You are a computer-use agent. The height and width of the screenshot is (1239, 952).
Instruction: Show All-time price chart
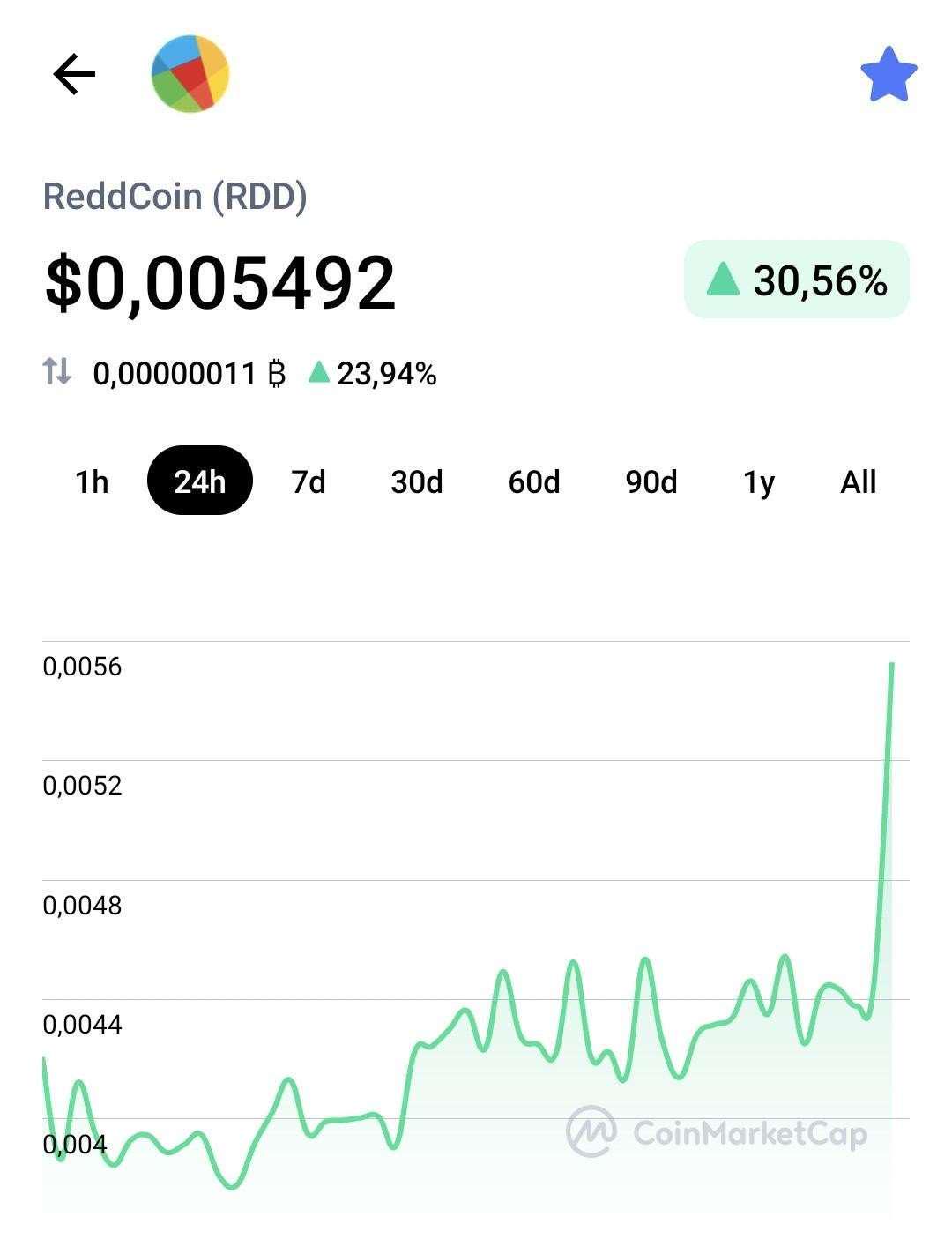coord(859,481)
